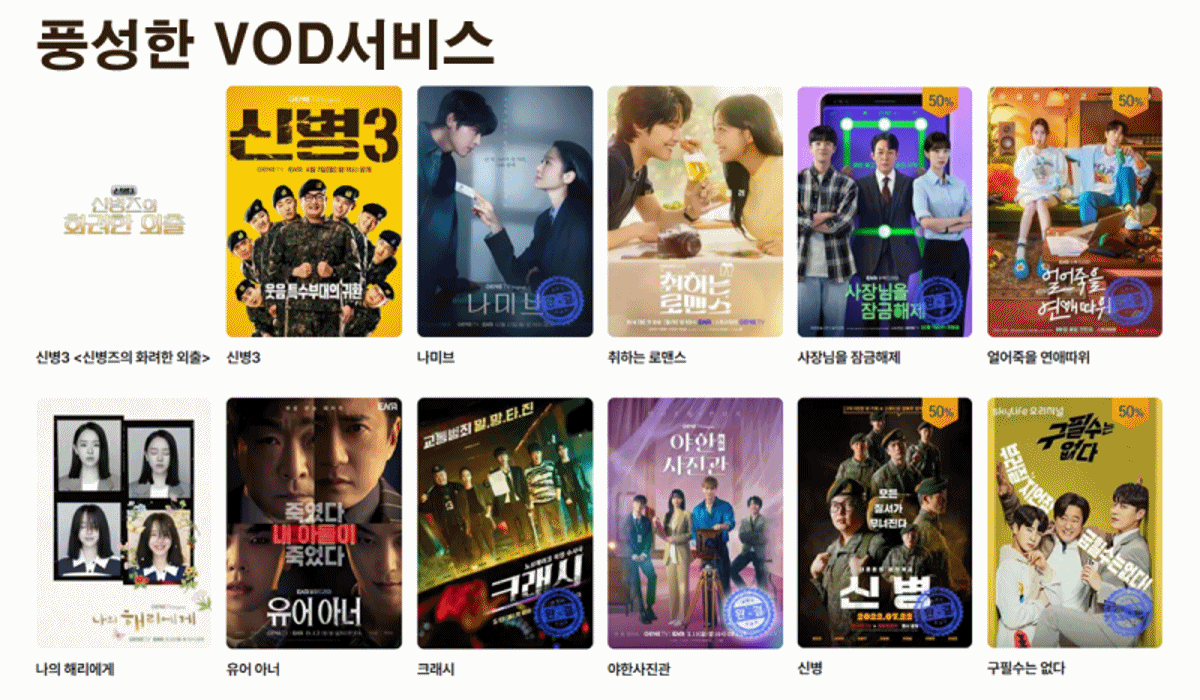This screenshot has height=700, width=1200.
Task: Open the 신병3 poster
Action: [x=314, y=211]
